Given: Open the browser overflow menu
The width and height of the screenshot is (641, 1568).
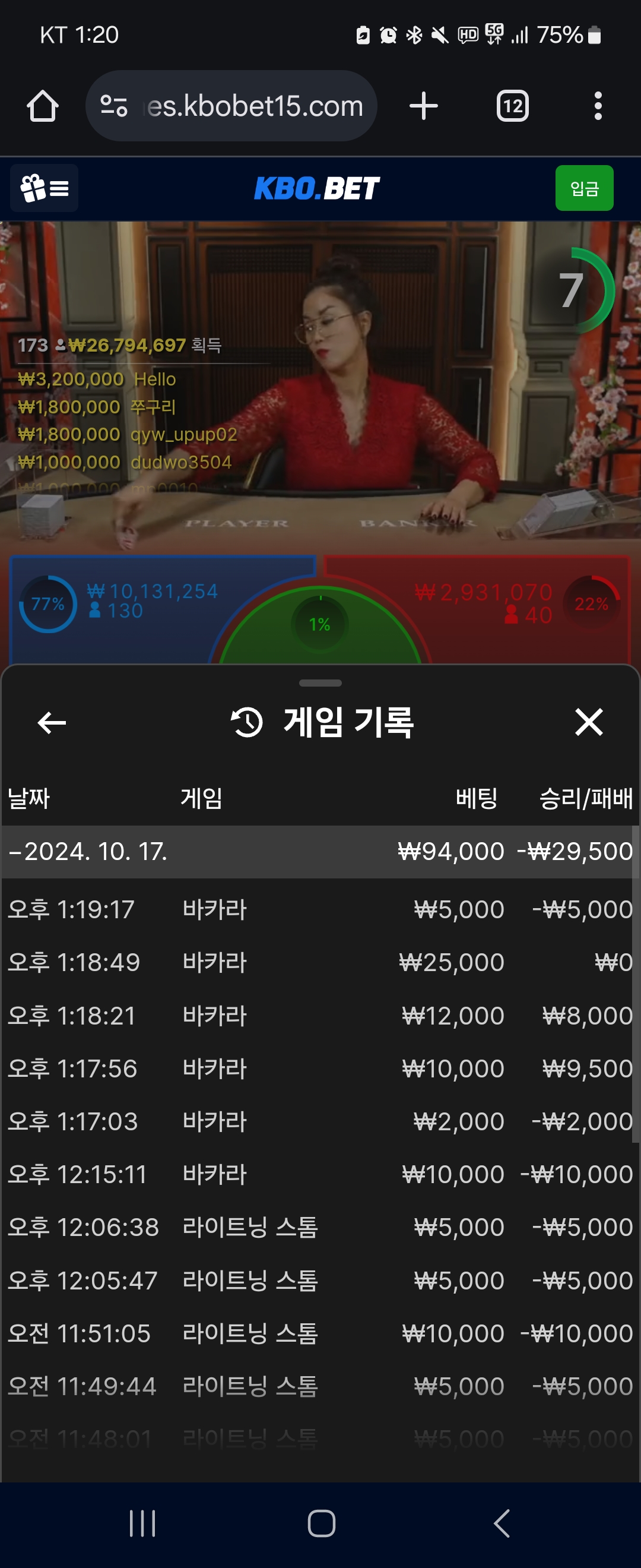Looking at the screenshot, I should [x=598, y=106].
